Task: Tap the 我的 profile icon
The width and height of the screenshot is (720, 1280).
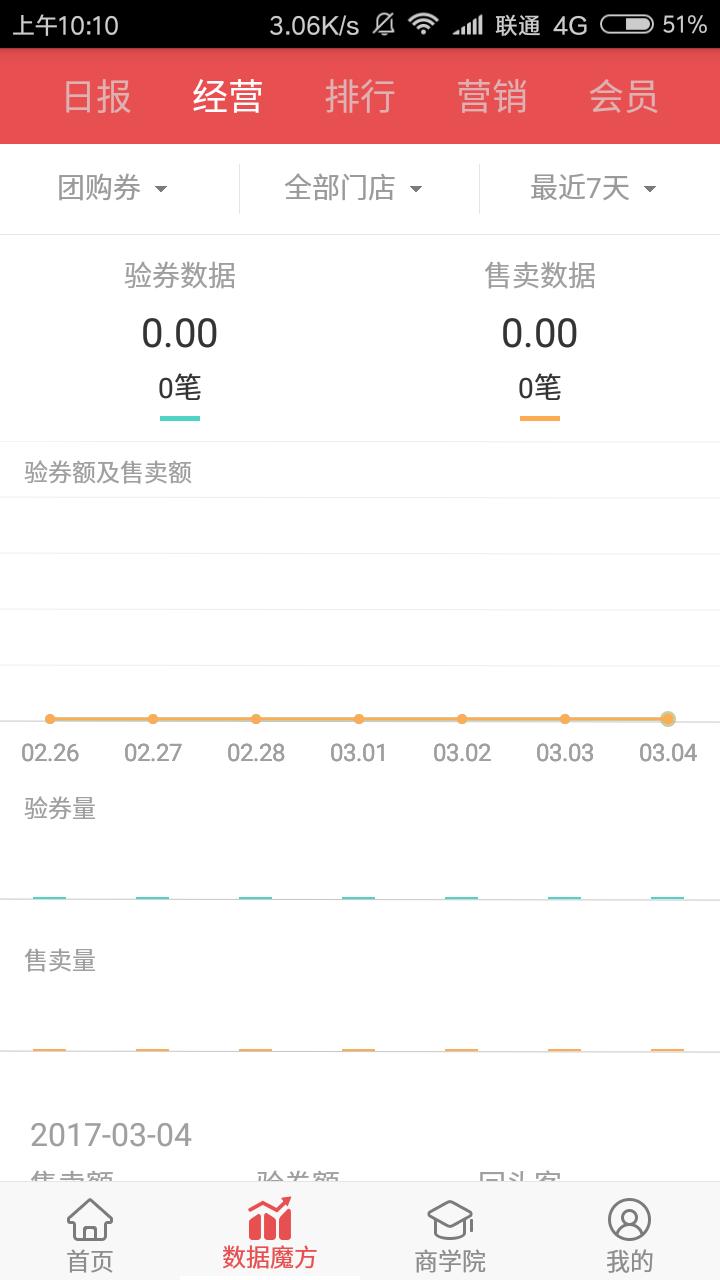Action: click(629, 1230)
